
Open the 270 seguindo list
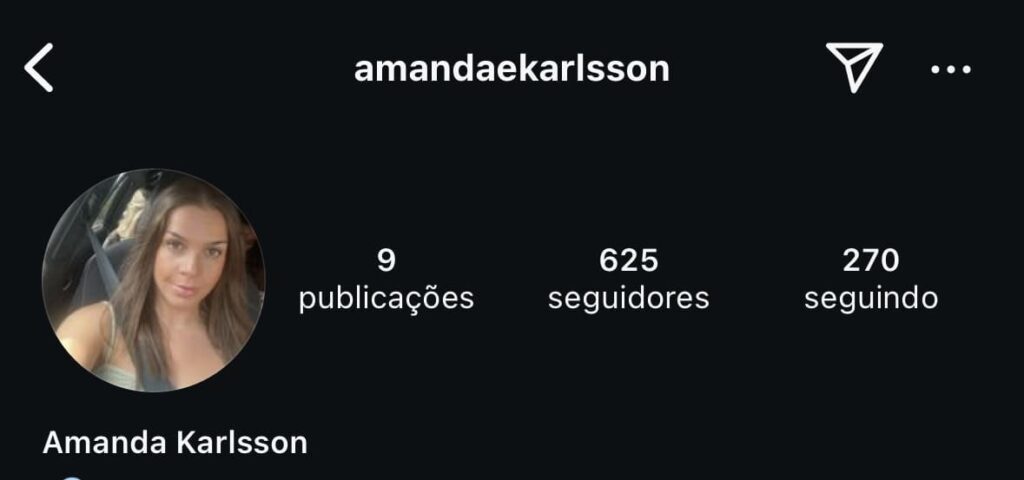pos(871,279)
